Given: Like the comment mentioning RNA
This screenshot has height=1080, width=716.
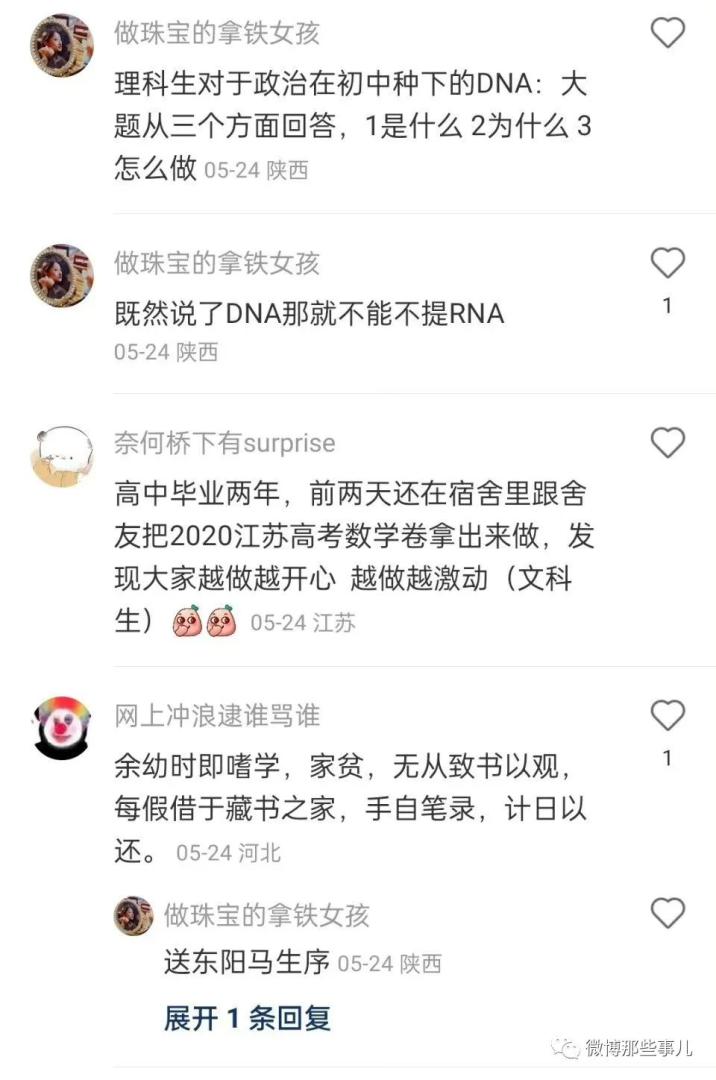Looking at the screenshot, I should point(667,263).
